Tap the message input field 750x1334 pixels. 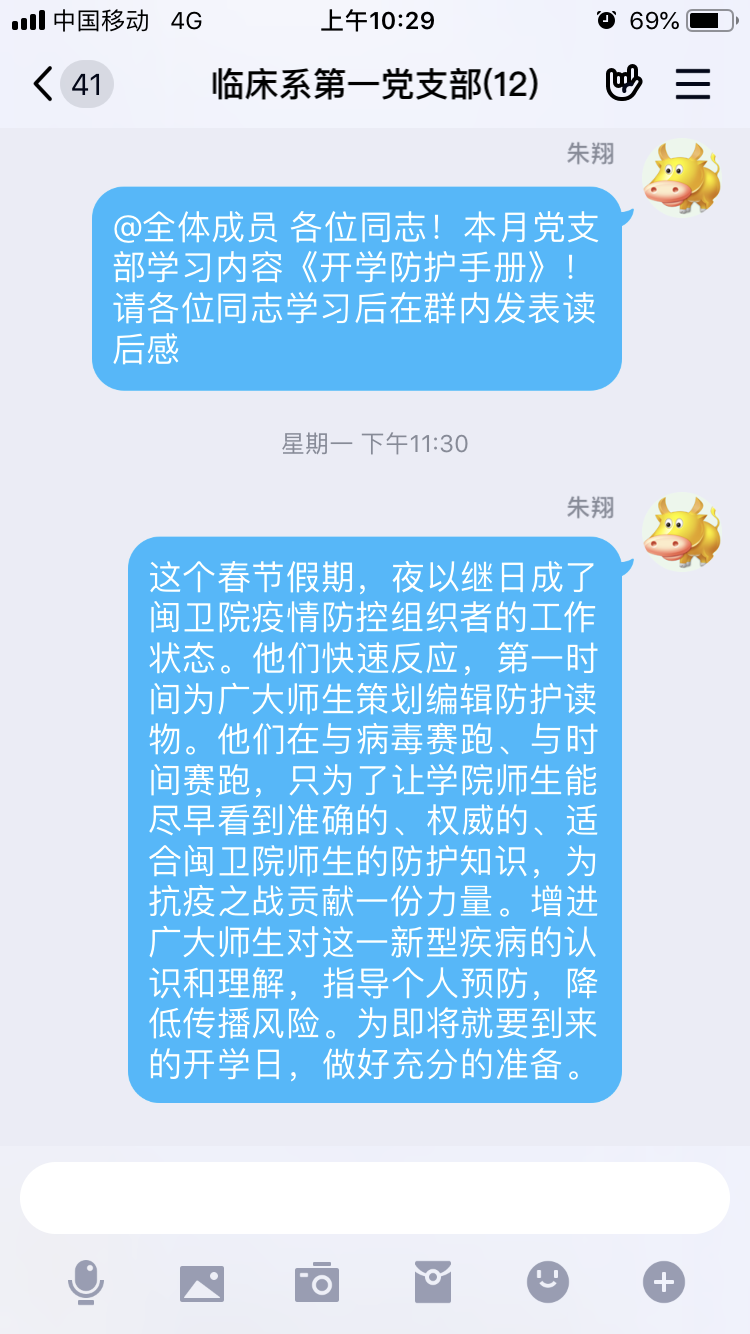(x=375, y=1198)
